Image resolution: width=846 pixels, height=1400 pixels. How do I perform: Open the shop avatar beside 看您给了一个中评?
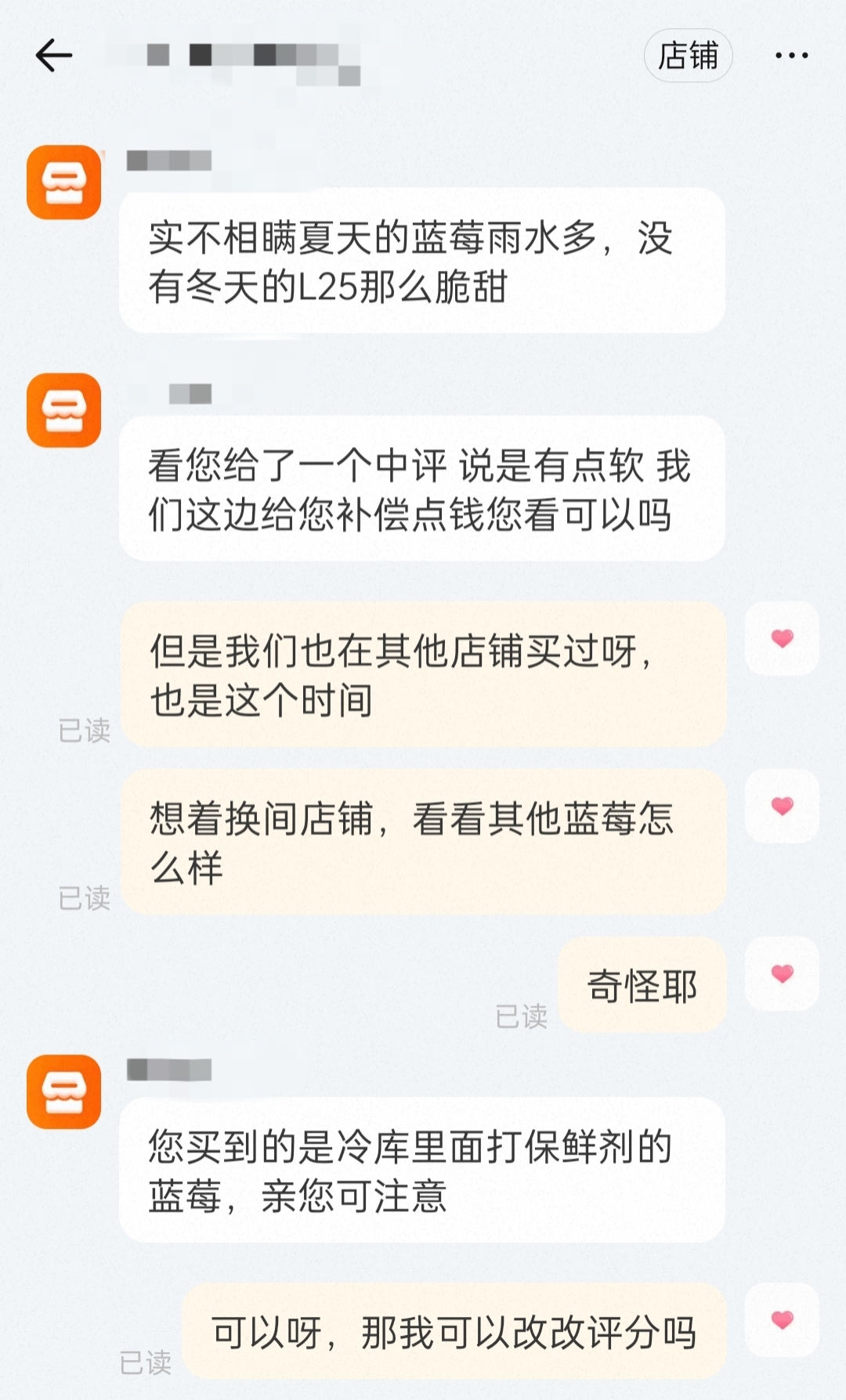coord(64,410)
